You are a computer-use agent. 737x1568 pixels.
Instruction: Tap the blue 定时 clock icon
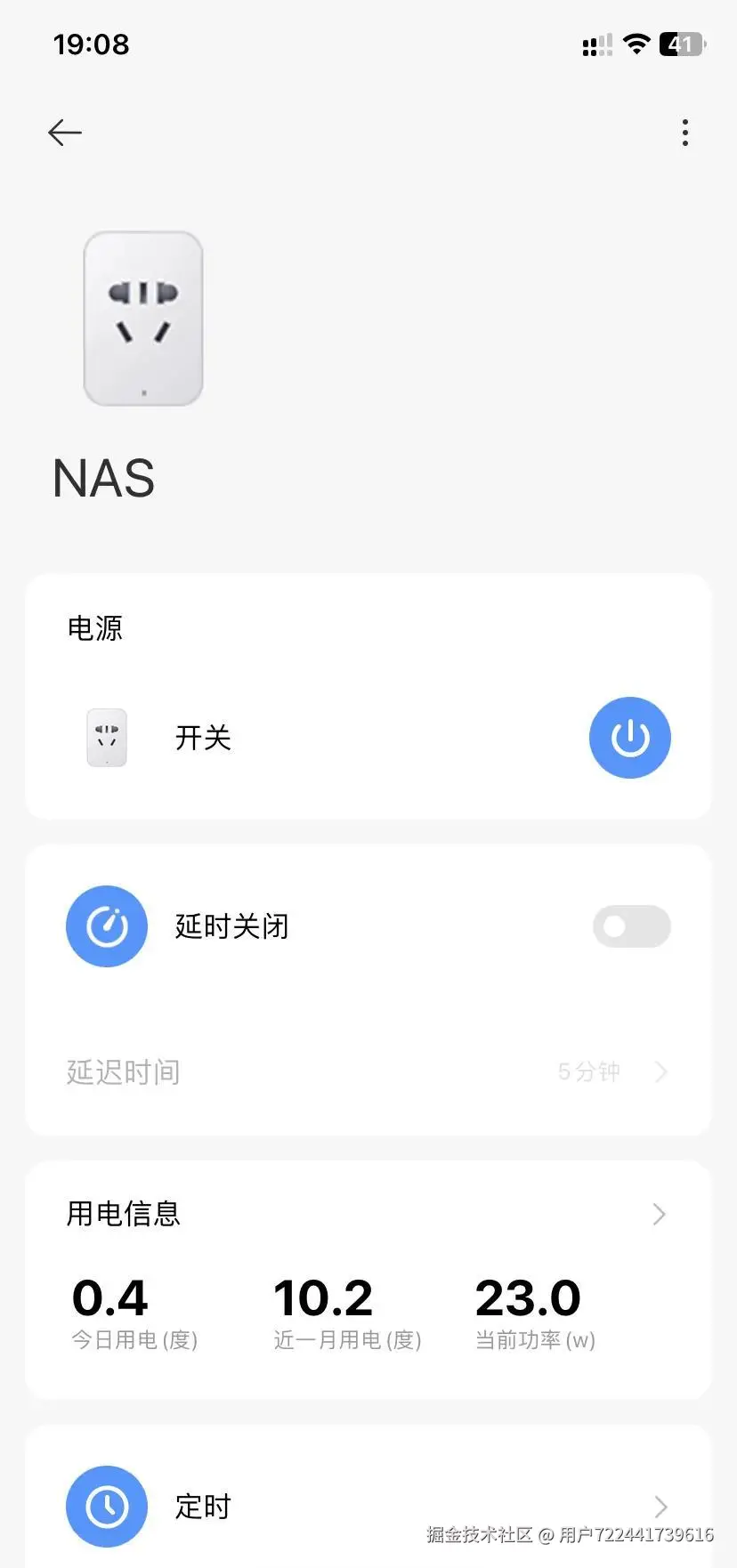(106, 1506)
